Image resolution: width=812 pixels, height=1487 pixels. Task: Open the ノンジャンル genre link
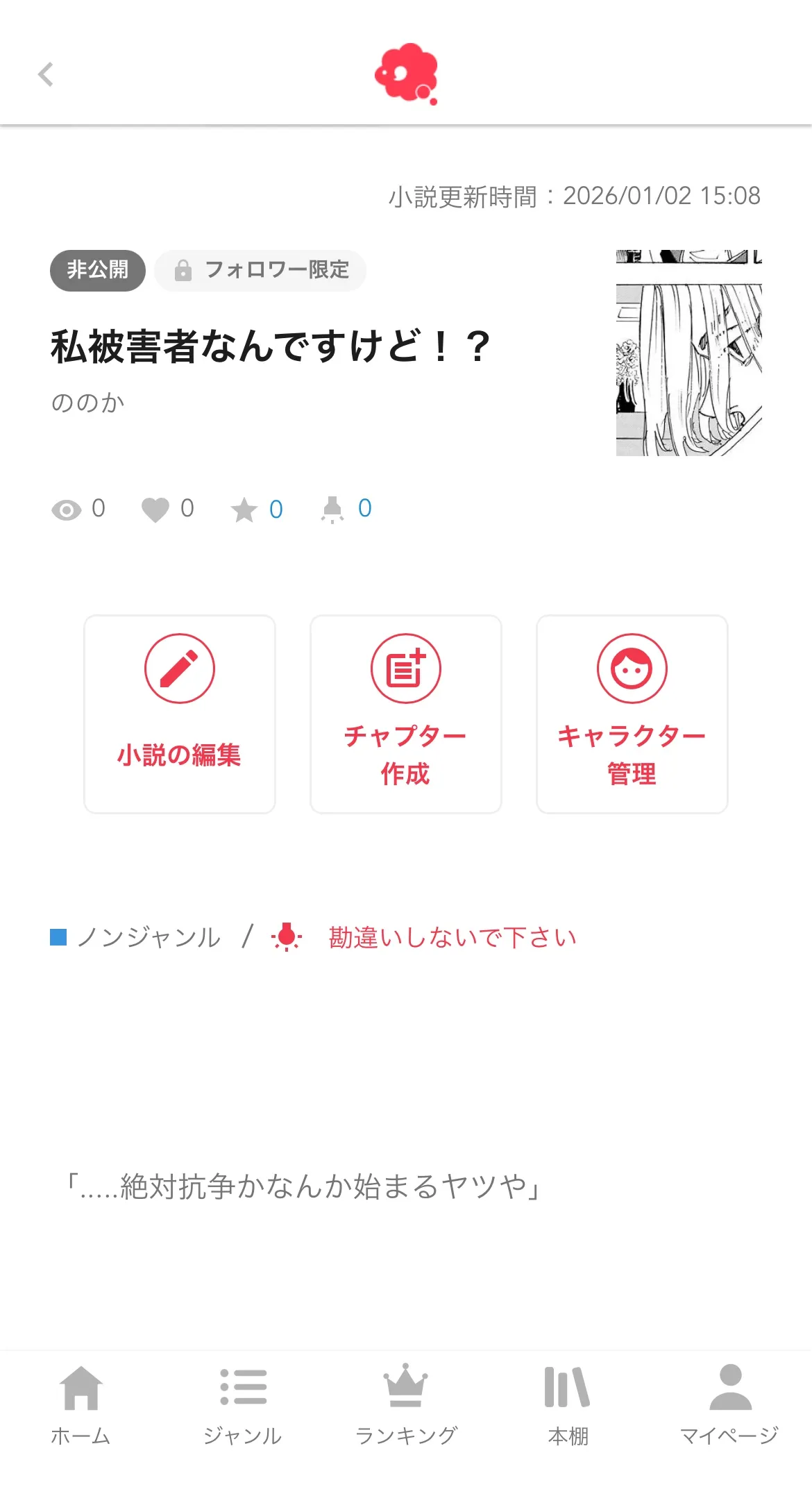click(148, 937)
